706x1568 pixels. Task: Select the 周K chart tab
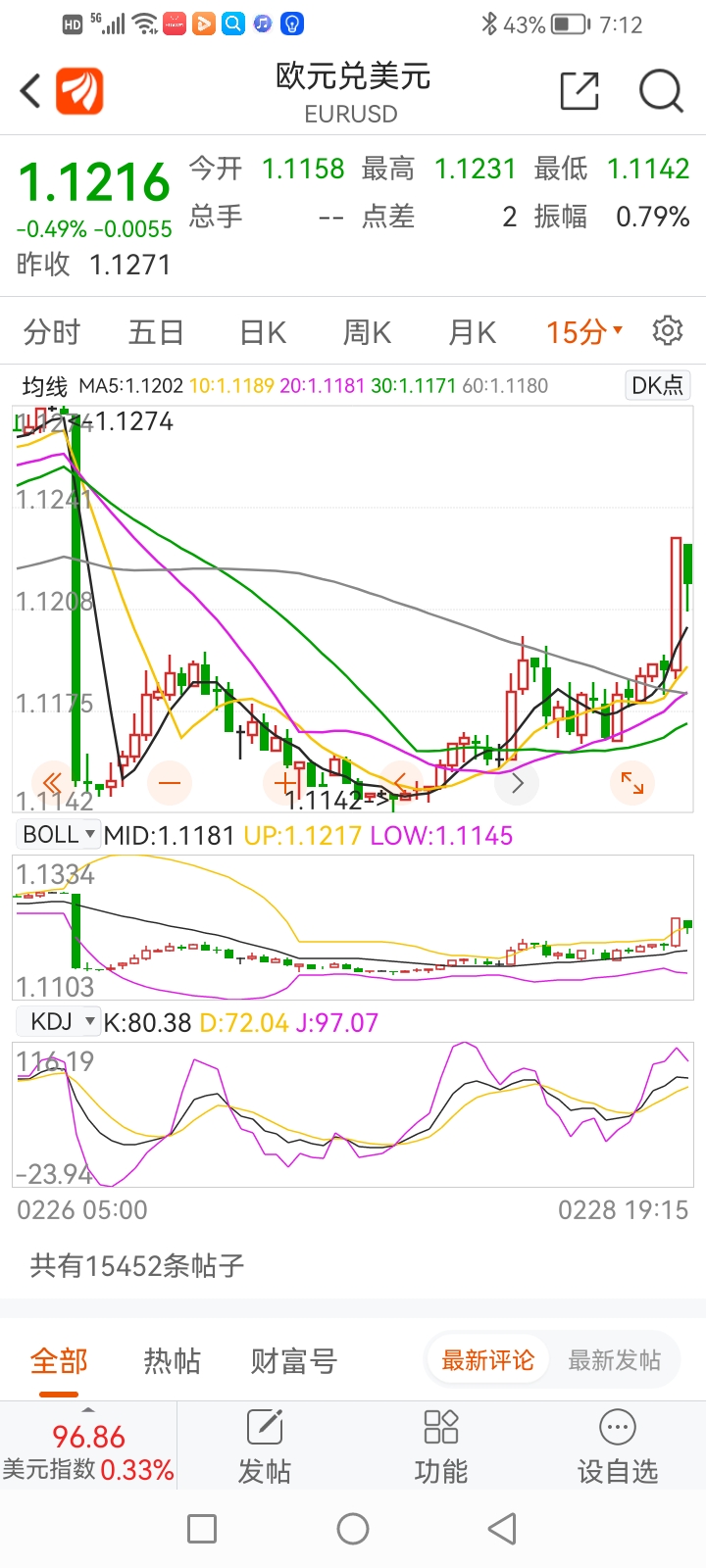(367, 332)
